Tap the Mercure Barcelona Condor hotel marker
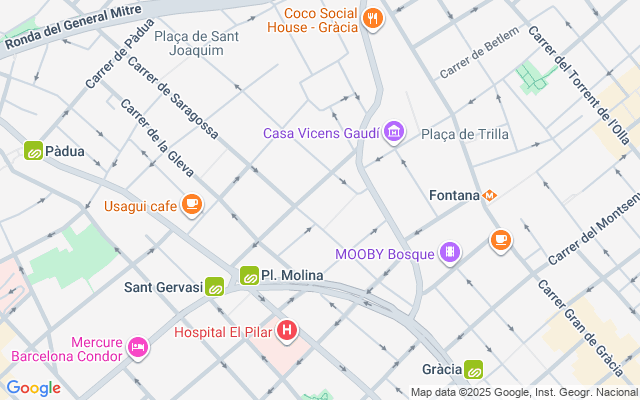This screenshot has width=640, height=400. [138, 347]
